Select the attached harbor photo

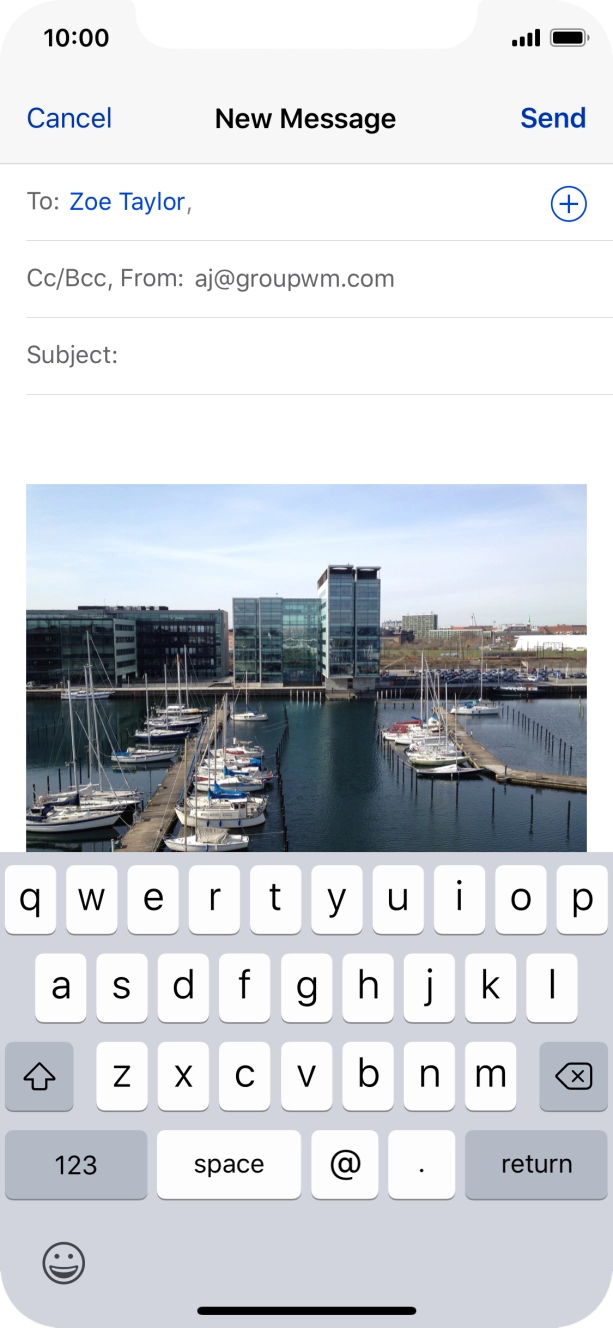pyautogui.click(x=306, y=667)
